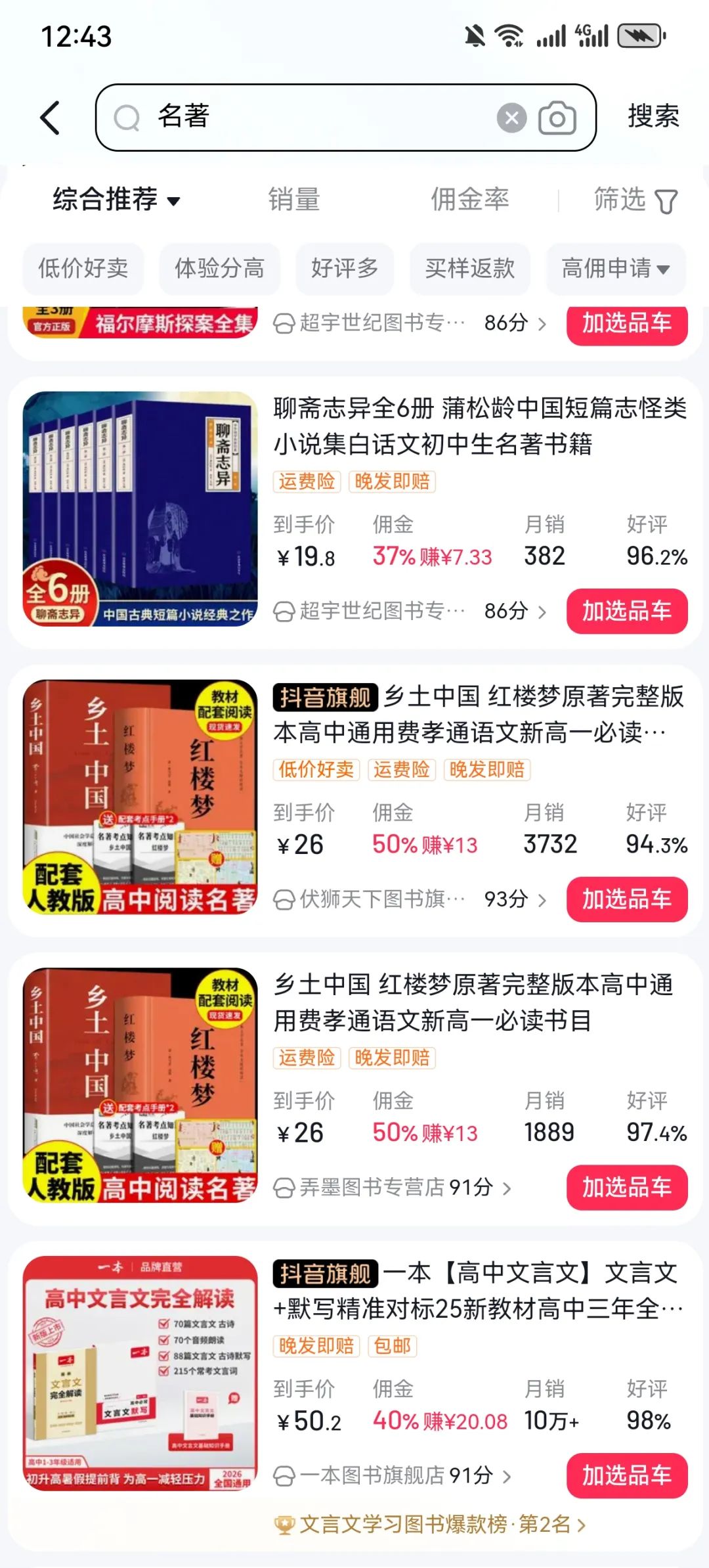Open the 筛选 filter panel
This screenshot has width=709, height=1568.
click(635, 200)
